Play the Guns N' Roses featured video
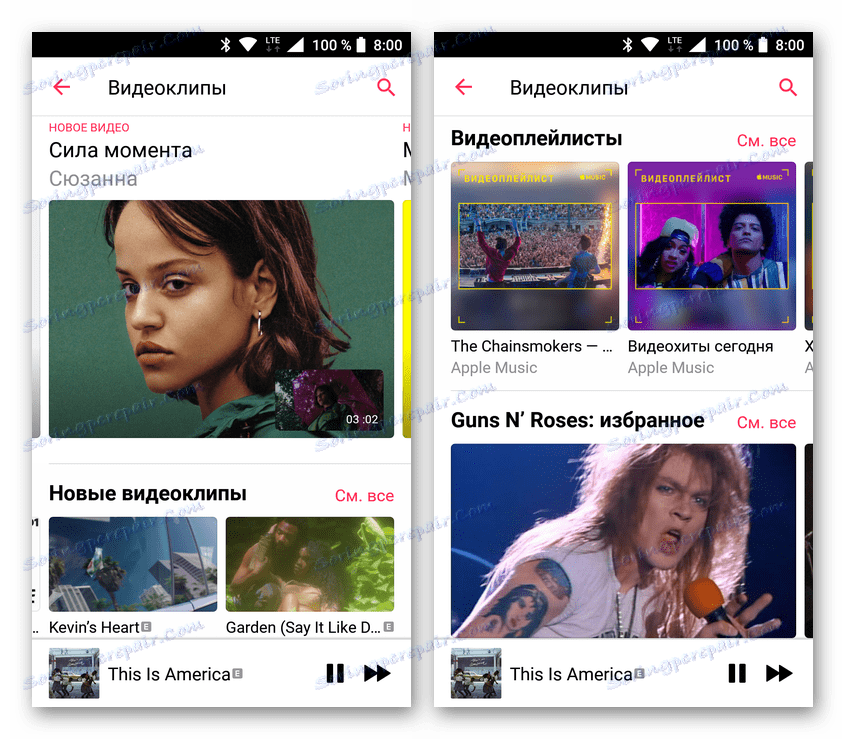Viewport: 851px width, 739px height. point(623,540)
